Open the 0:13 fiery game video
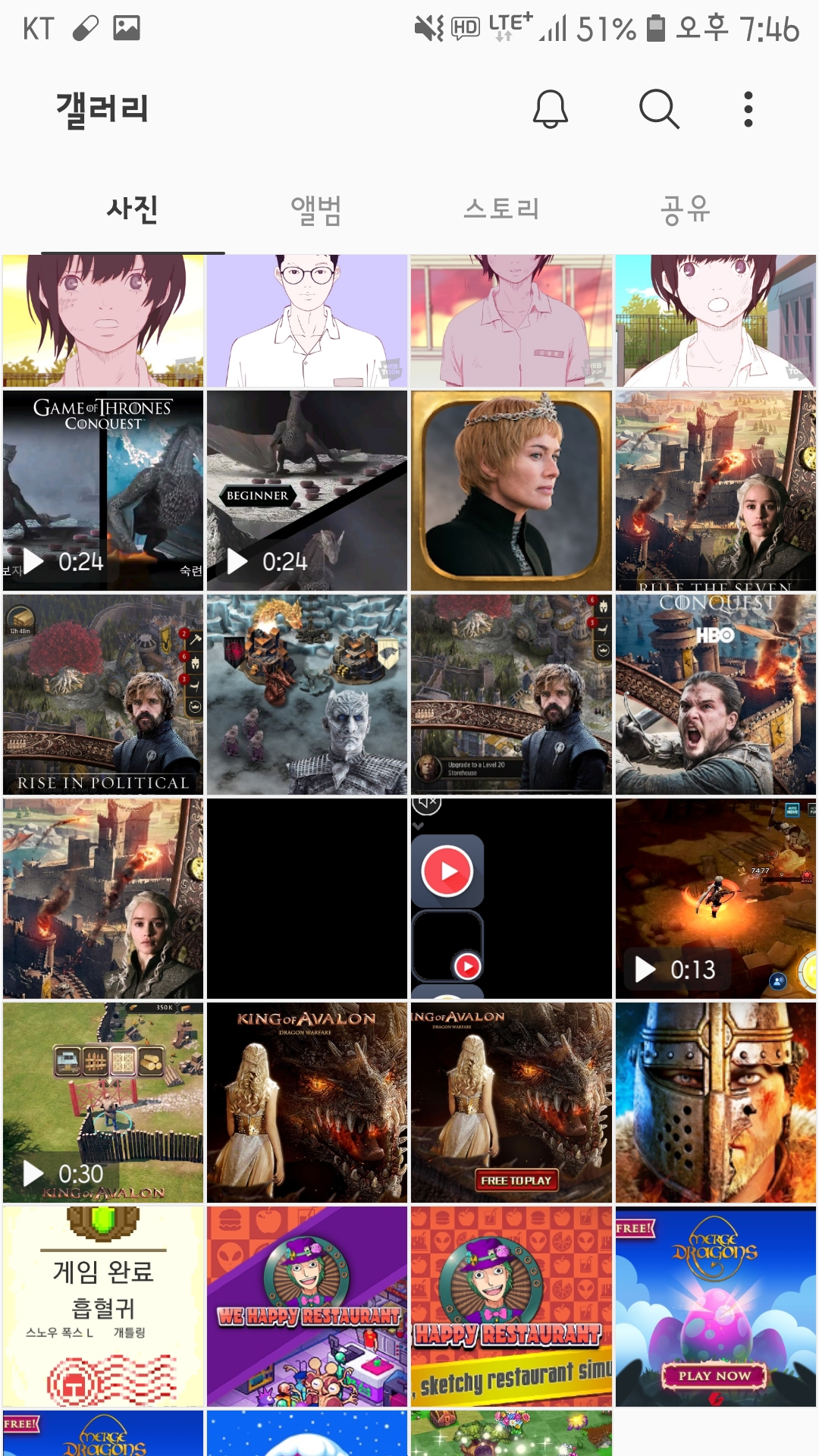 point(716,899)
